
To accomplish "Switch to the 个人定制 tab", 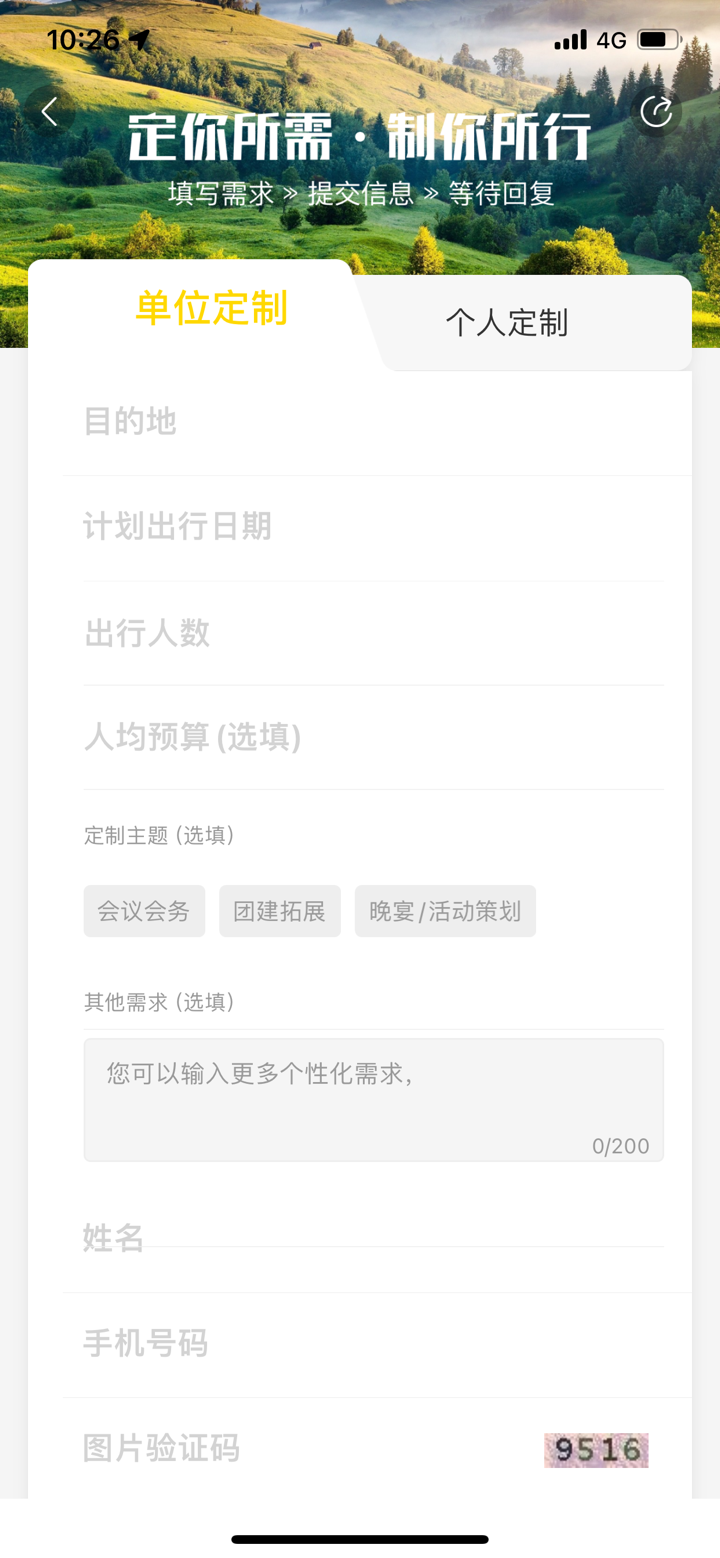I will [507, 322].
